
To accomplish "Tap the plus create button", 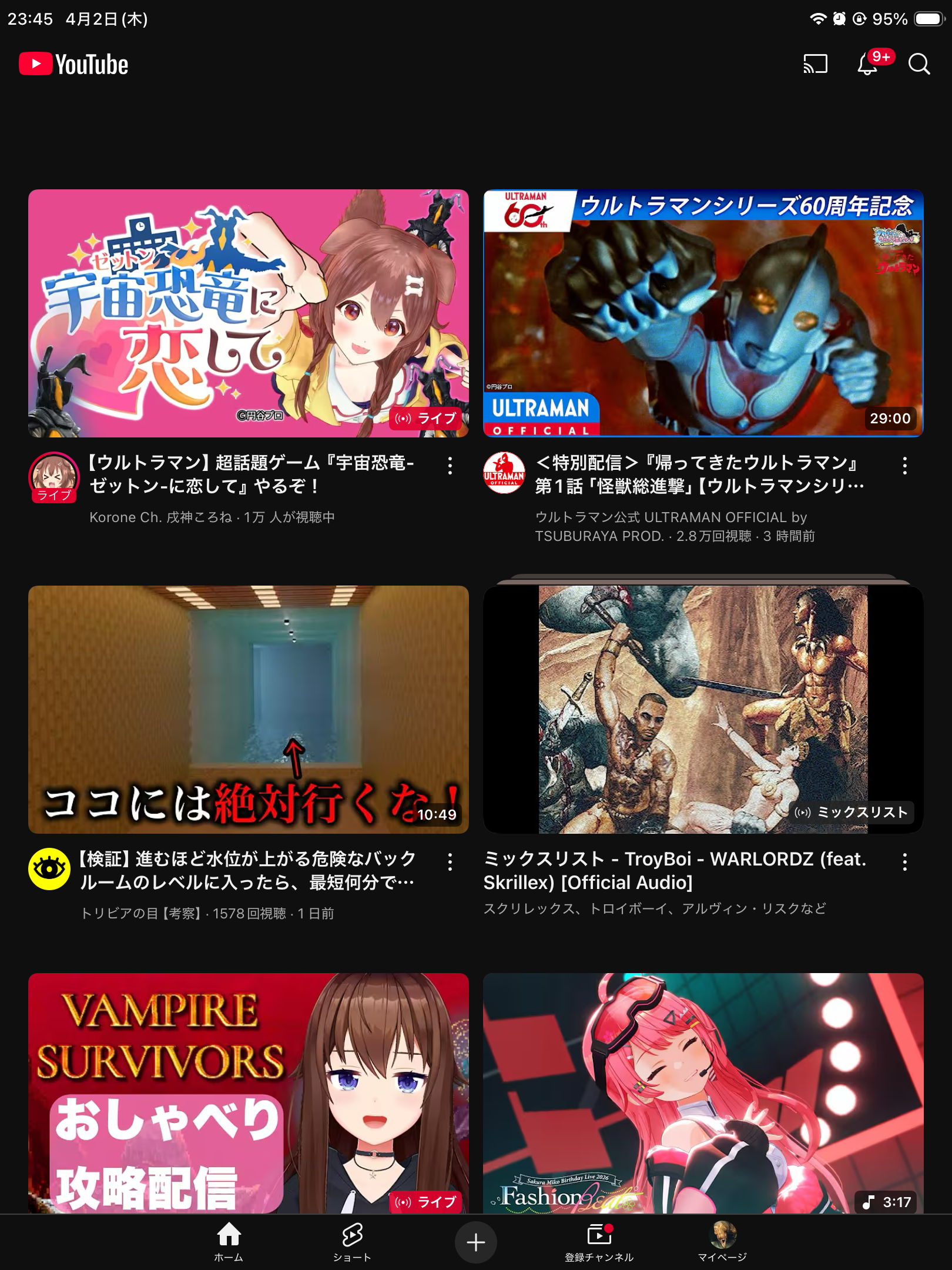I will coord(475,1242).
